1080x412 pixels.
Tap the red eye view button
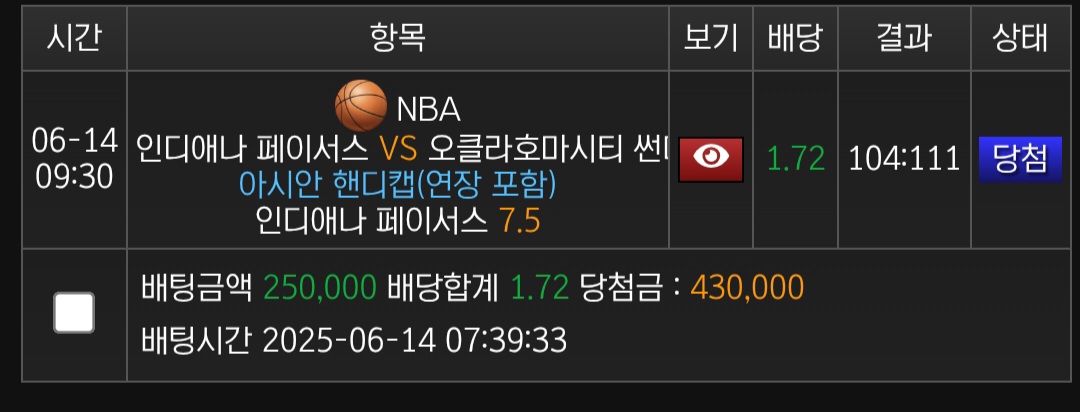pyautogui.click(x=711, y=159)
